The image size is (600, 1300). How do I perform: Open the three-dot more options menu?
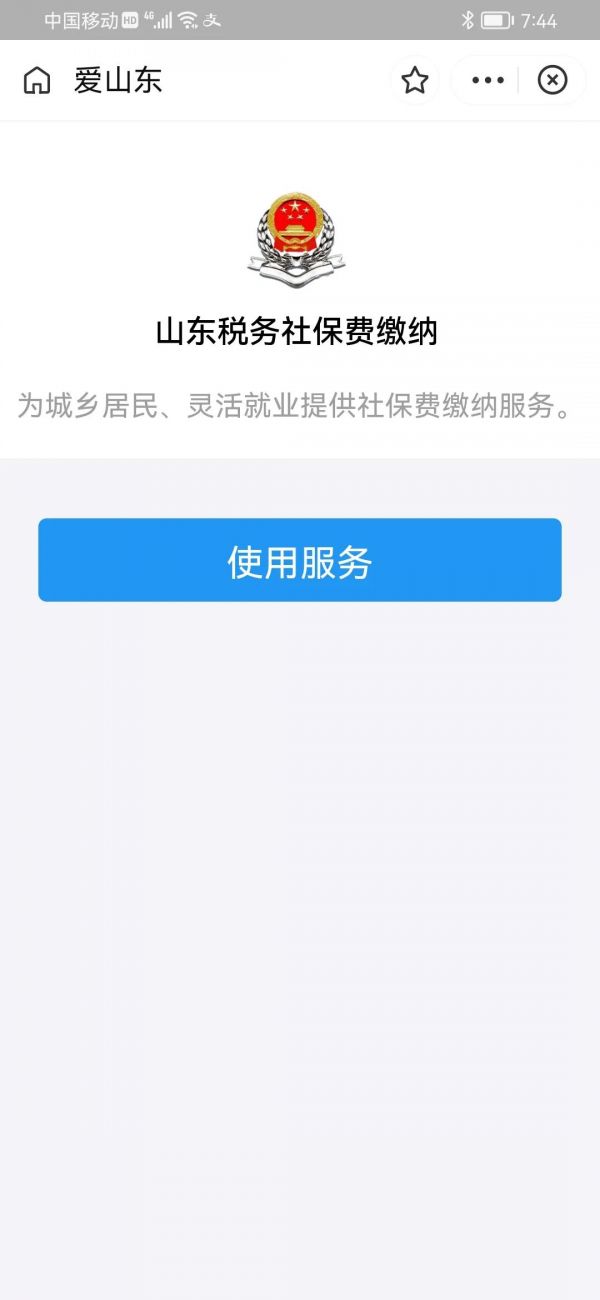(487, 80)
